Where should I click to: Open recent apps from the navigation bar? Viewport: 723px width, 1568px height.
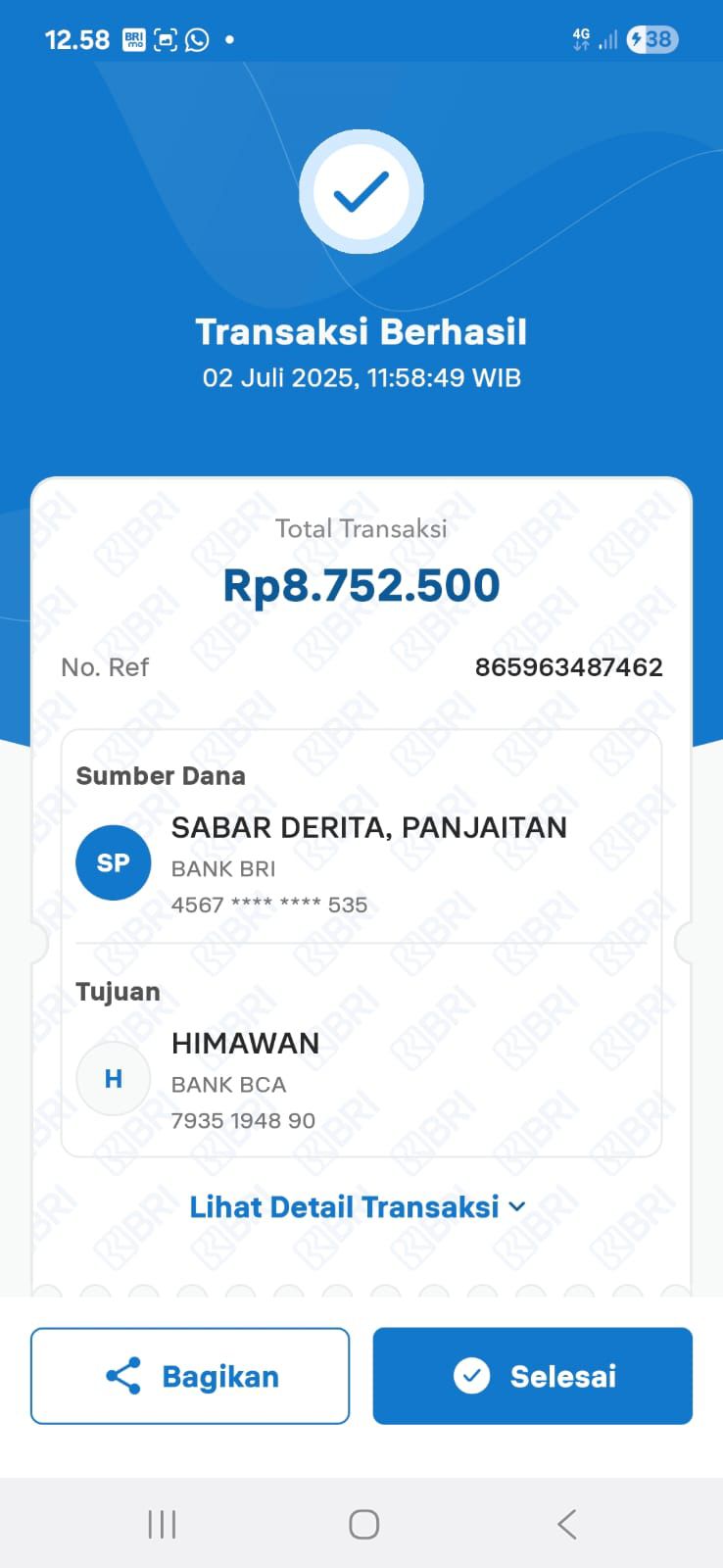point(162,1524)
